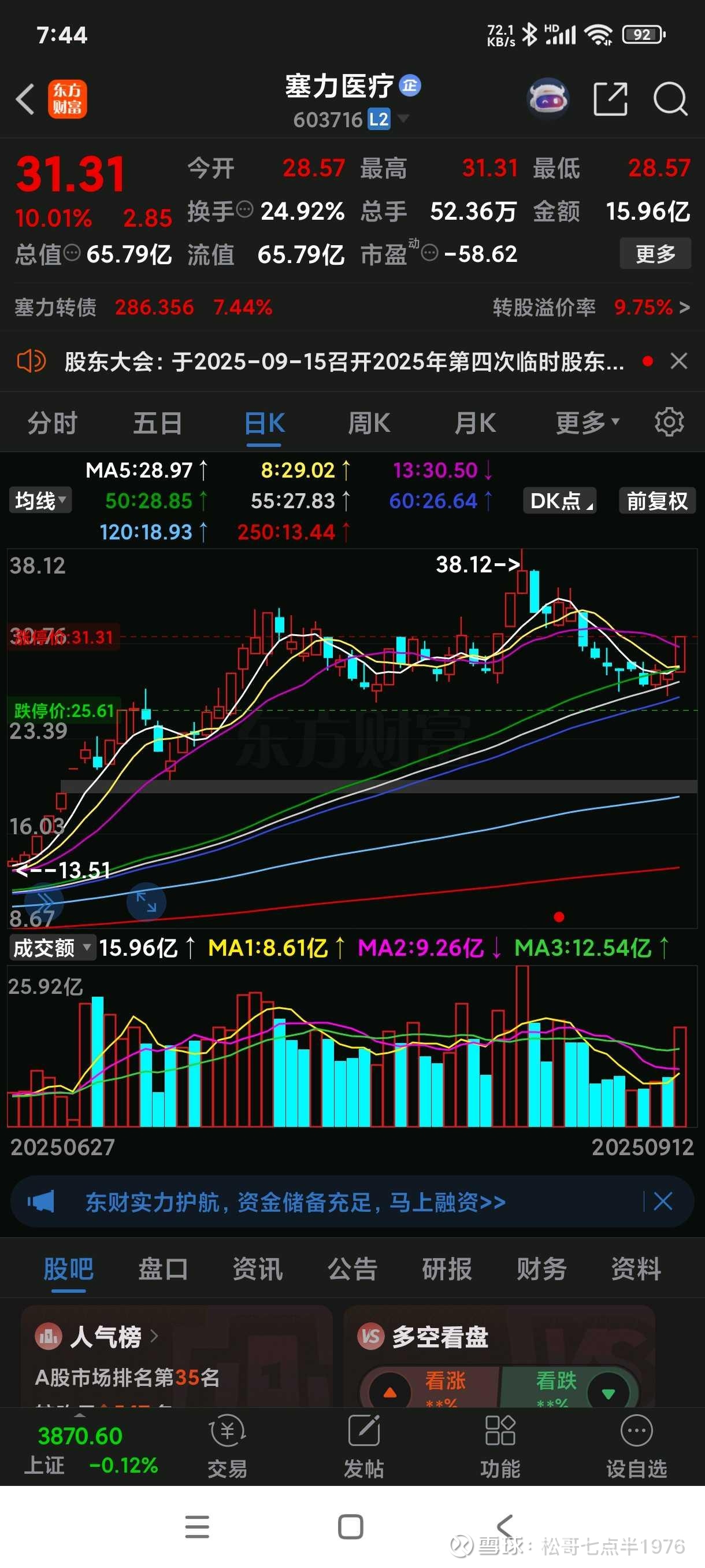The image size is (705, 1568).
Task: Add stock via 设自选
Action: [x=636, y=1446]
